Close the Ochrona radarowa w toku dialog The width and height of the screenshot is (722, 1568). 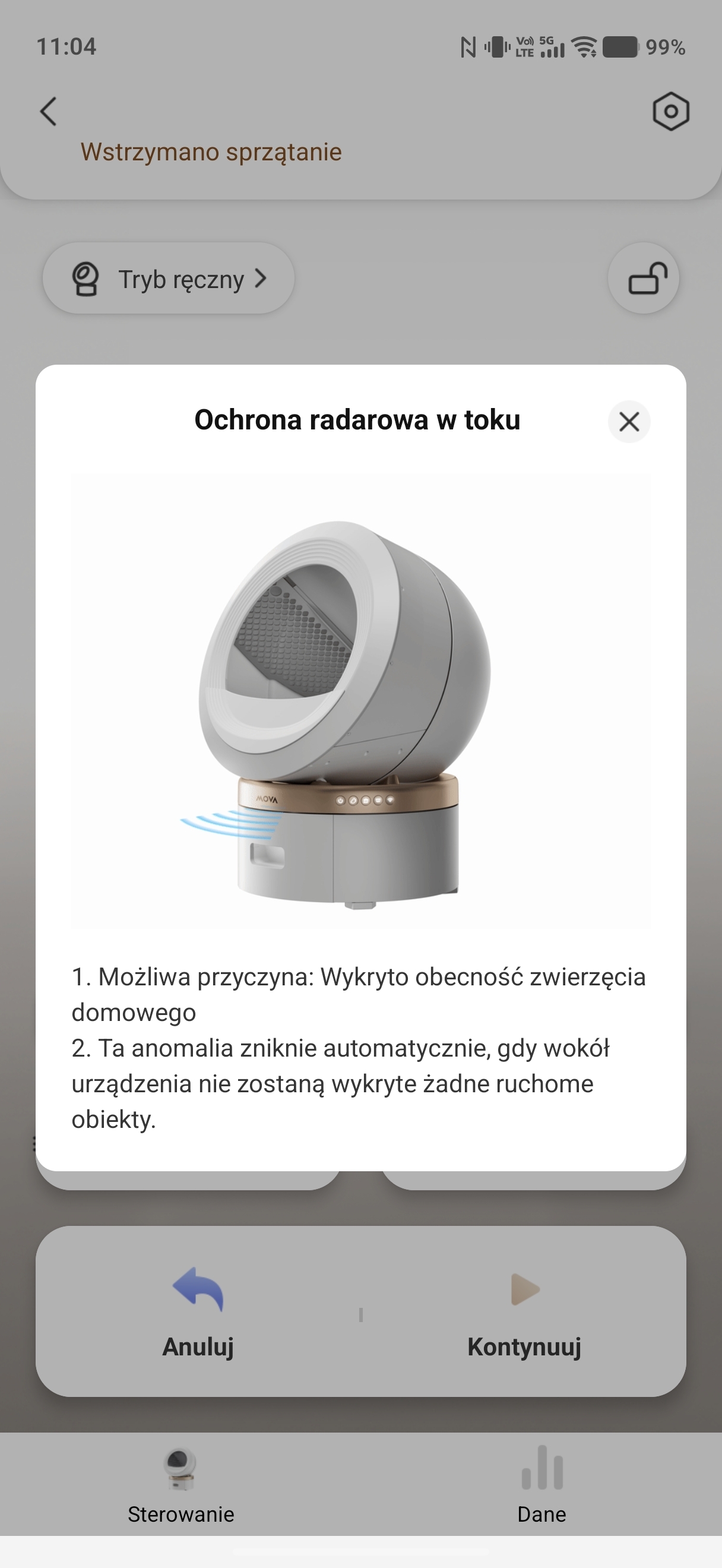(628, 421)
